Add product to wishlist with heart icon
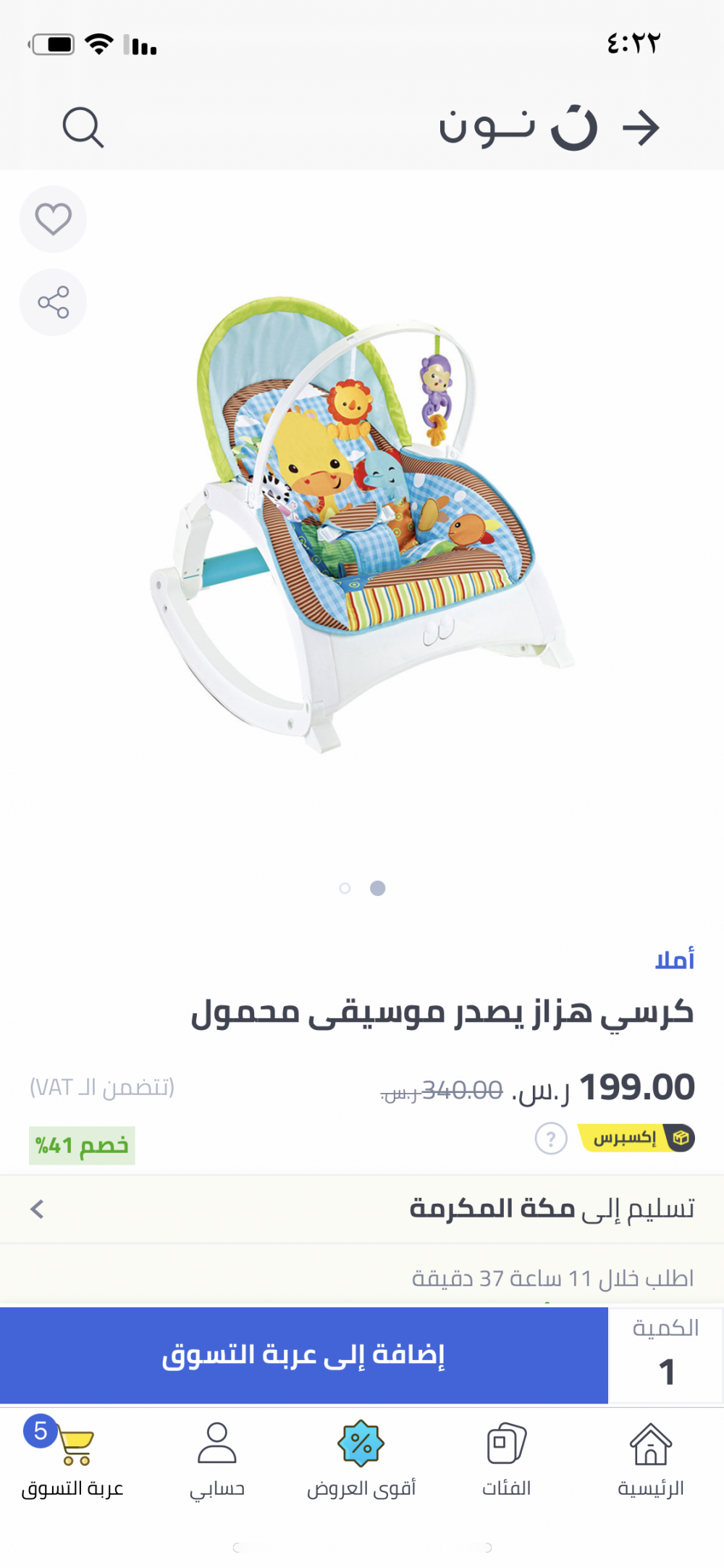This screenshot has height=1568, width=724. [x=53, y=219]
